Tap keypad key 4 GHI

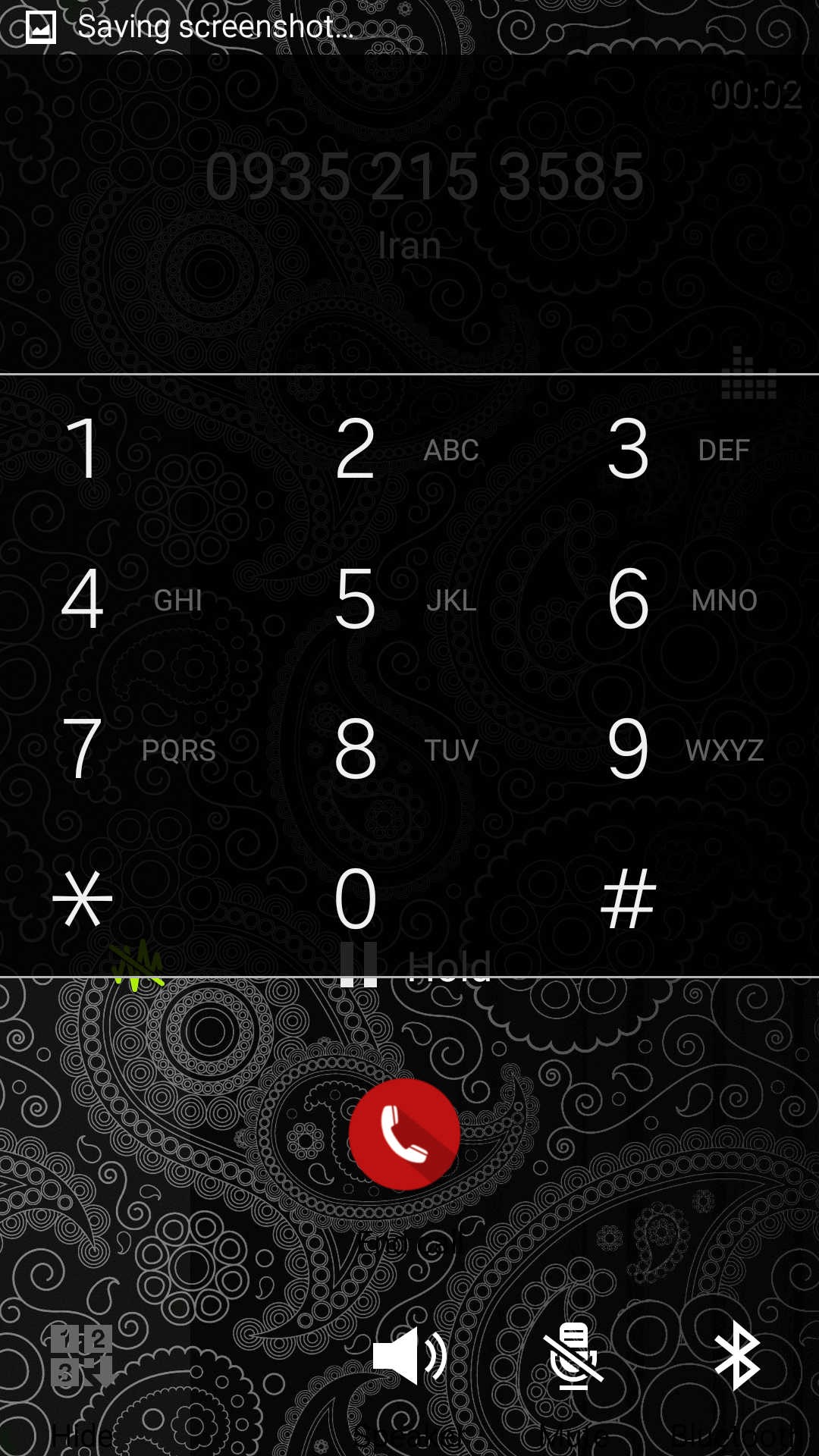click(x=136, y=599)
